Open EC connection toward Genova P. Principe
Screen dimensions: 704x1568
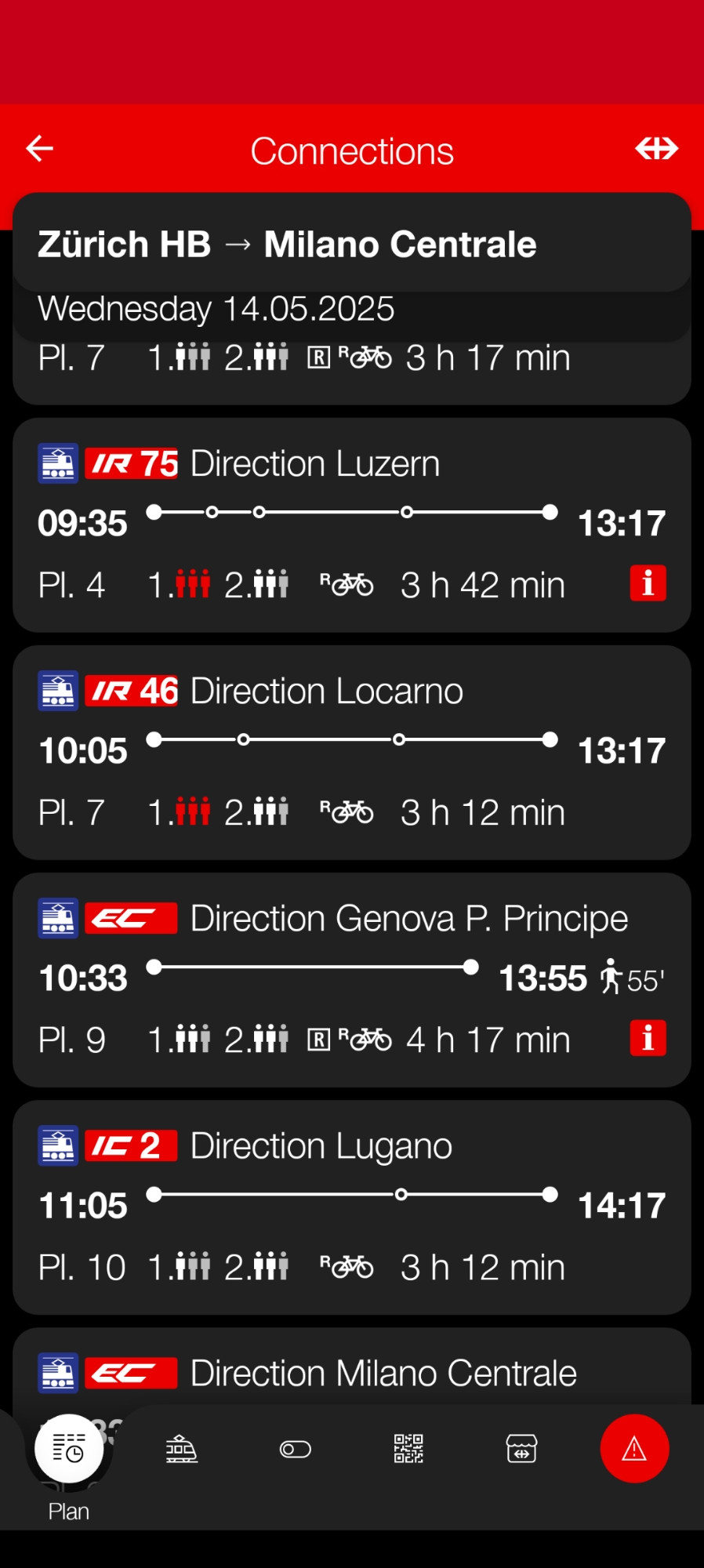coord(352,979)
